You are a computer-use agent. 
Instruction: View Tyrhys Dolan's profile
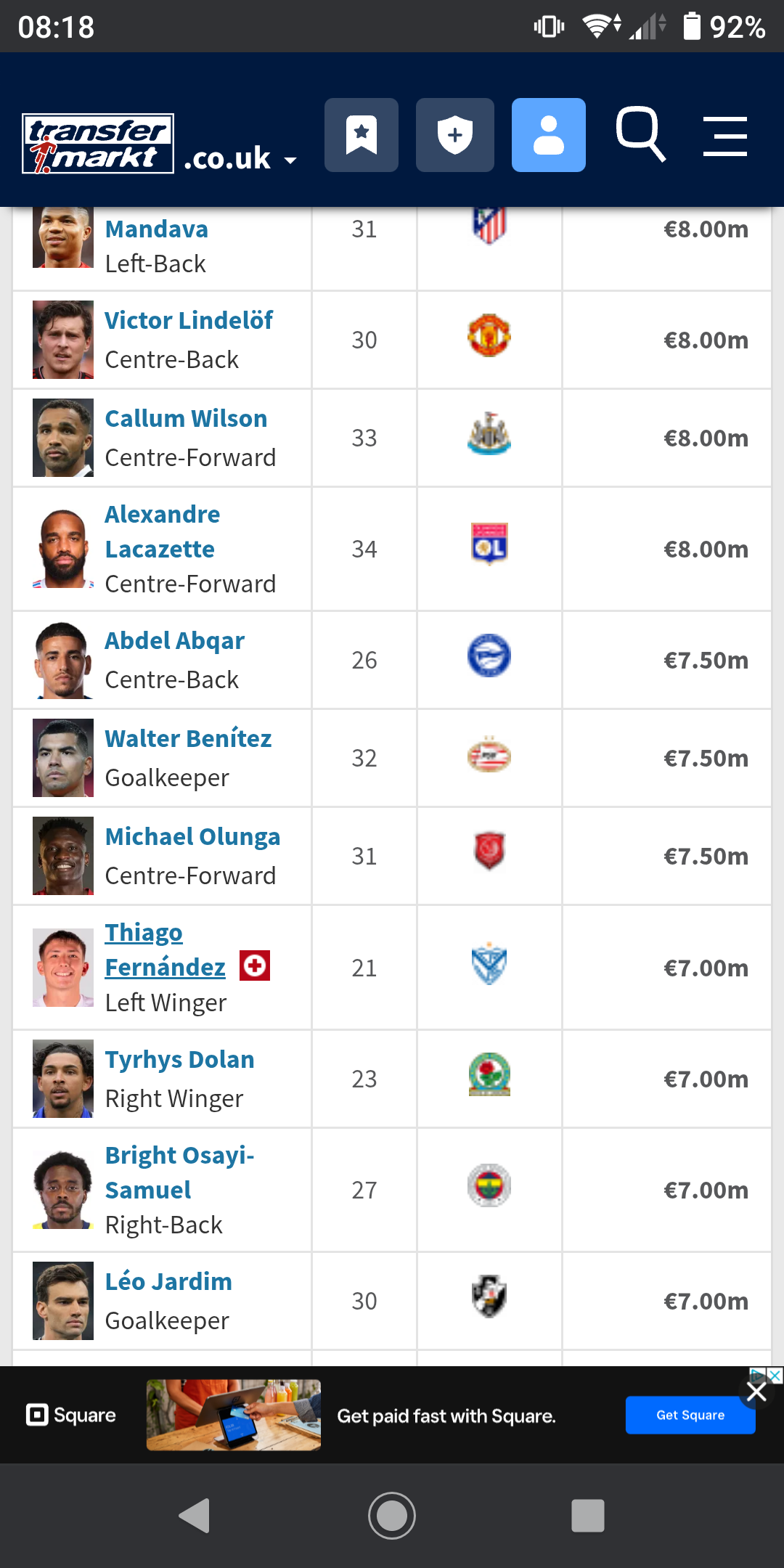(x=179, y=1059)
